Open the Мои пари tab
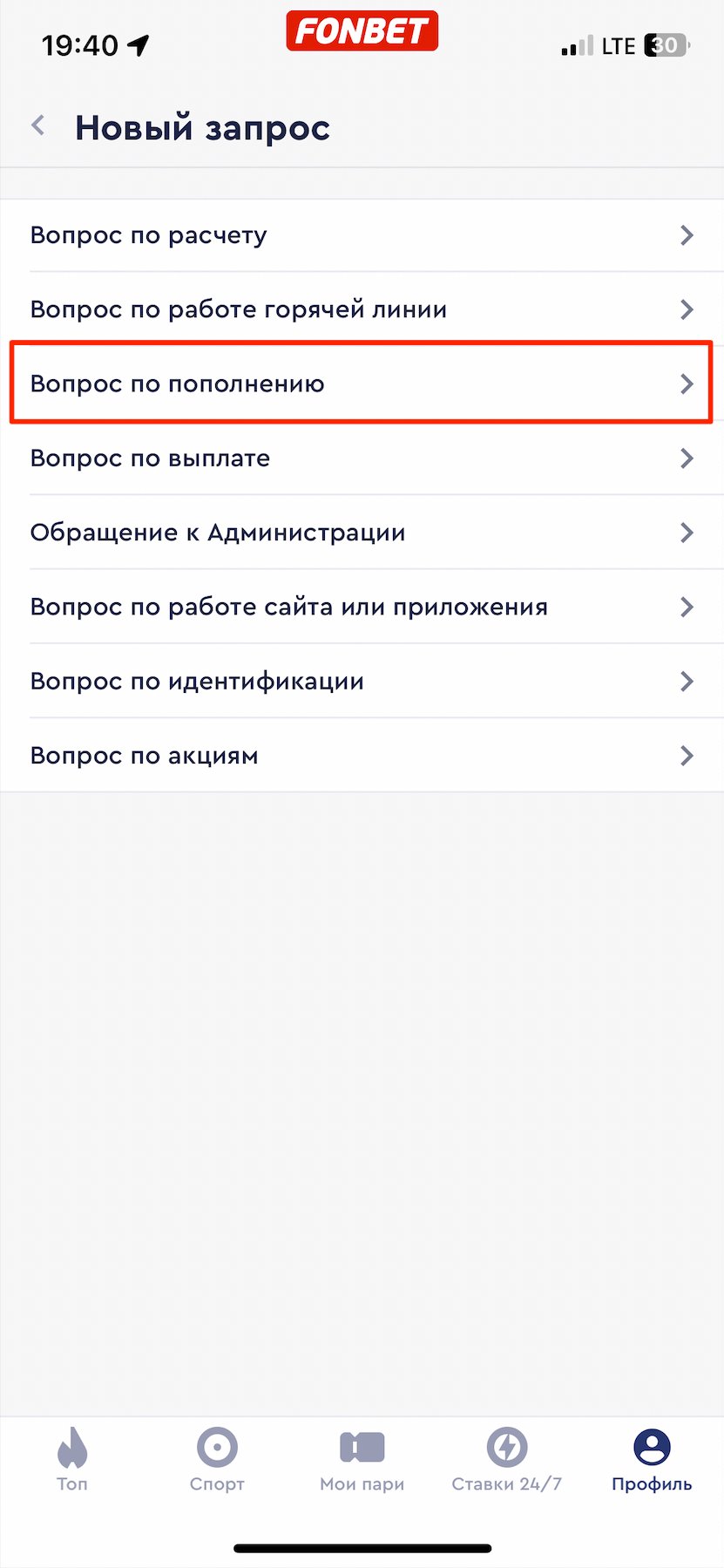 tap(362, 1461)
